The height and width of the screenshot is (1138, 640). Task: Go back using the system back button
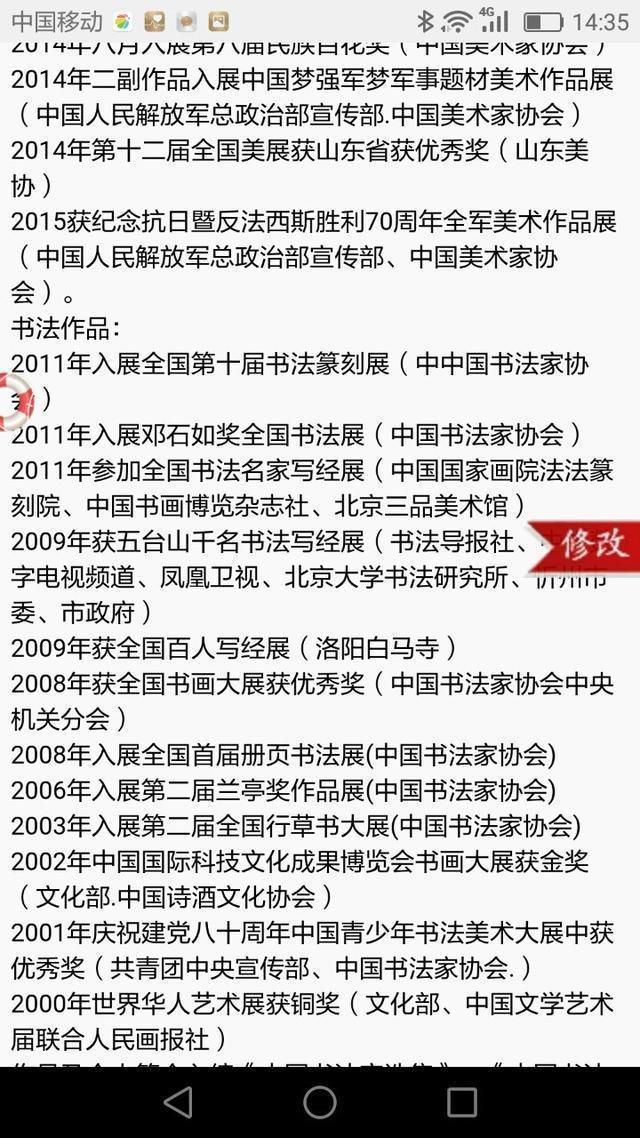click(178, 1102)
